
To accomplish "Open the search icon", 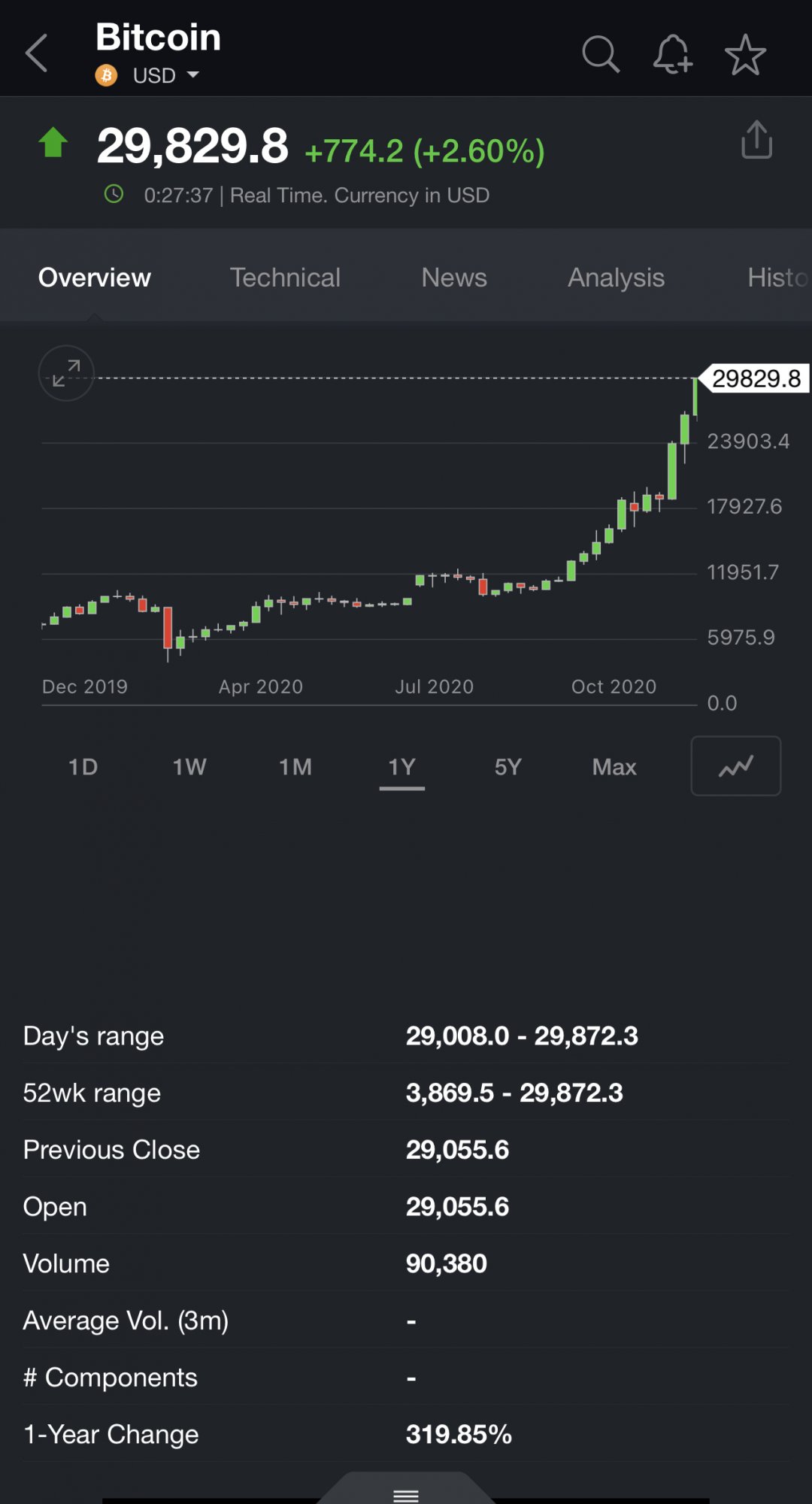I will click(600, 54).
